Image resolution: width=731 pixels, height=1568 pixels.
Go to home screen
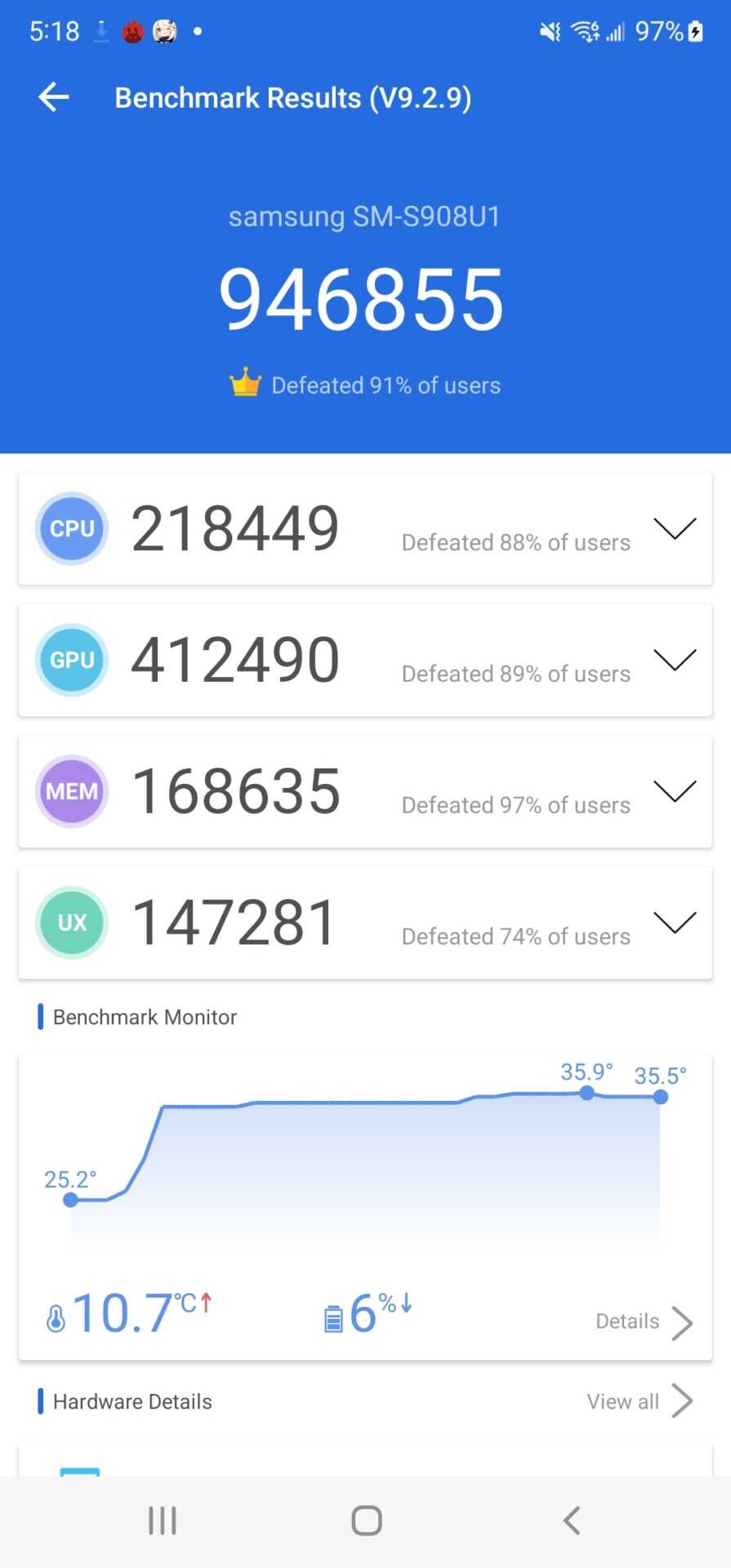366,1521
